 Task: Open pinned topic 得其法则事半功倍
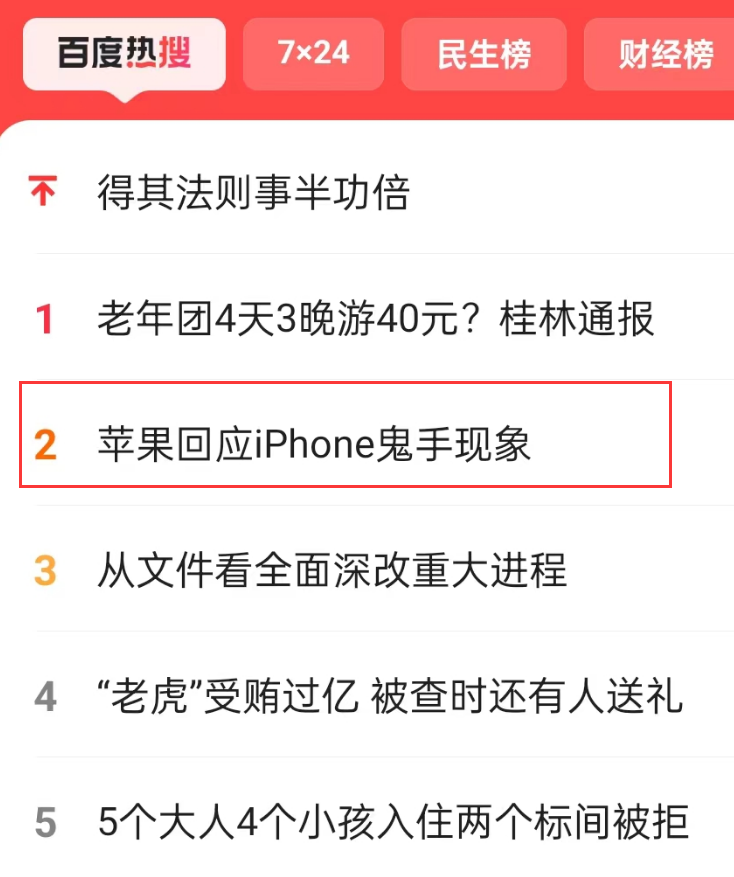pos(253,192)
